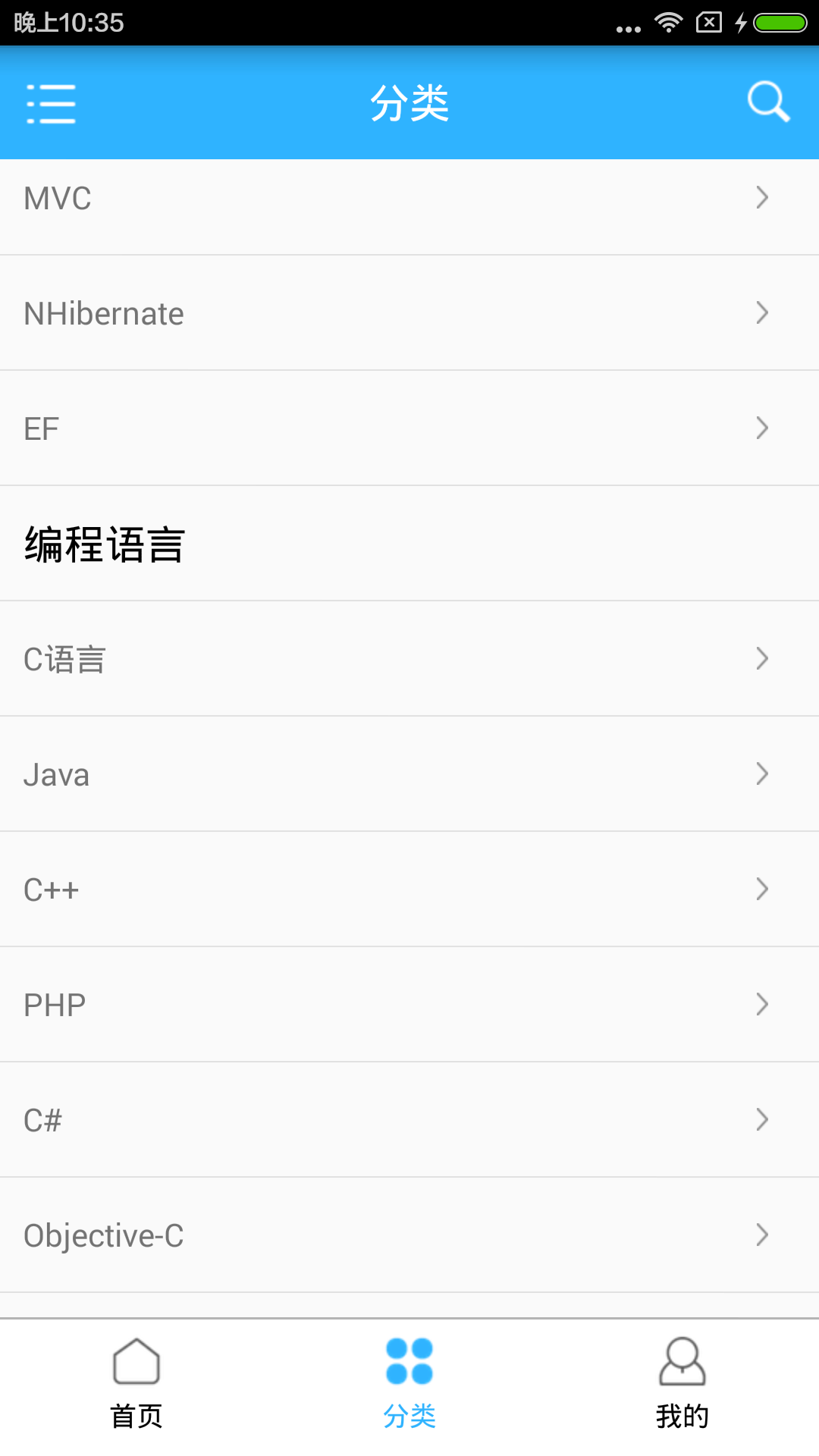Image resolution: width=819 pixels, height=1456 pixels.
Task: Open the Objective-C category
Action: pos(409,1235)
